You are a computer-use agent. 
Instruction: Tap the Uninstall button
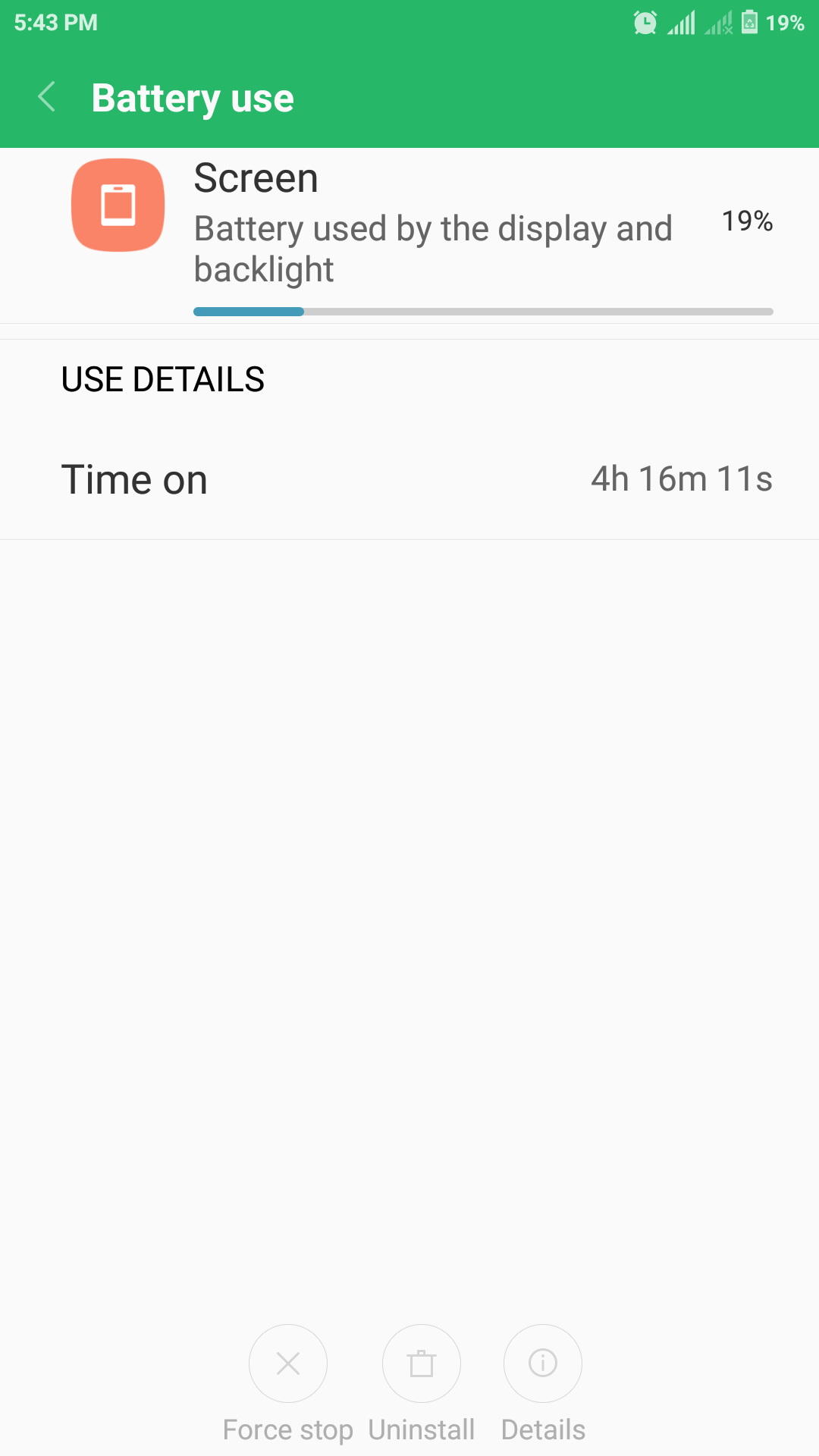pyautogui.click(x=422, y=1363)
